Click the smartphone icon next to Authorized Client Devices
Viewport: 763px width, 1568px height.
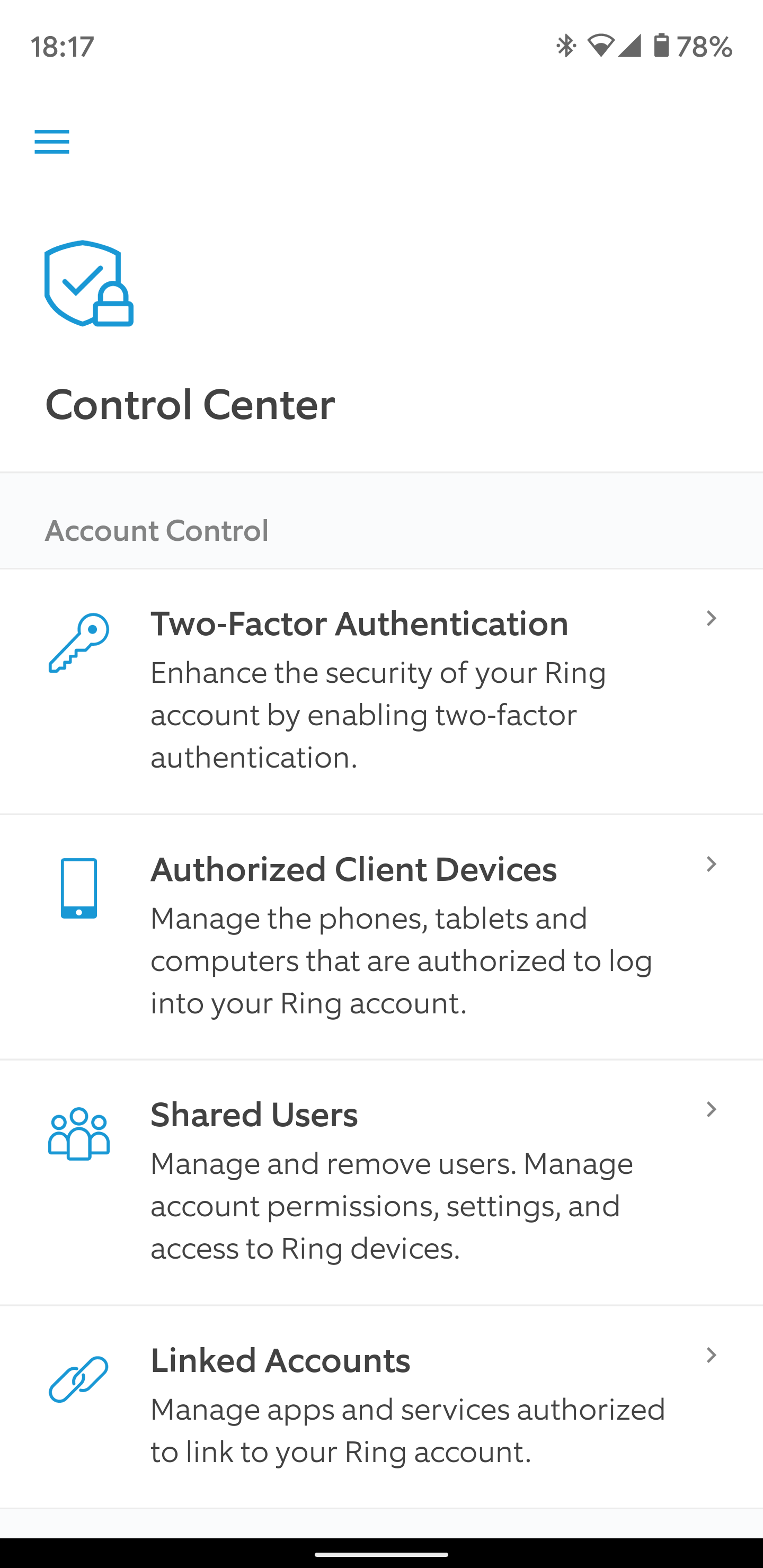[x=78, y=887]
